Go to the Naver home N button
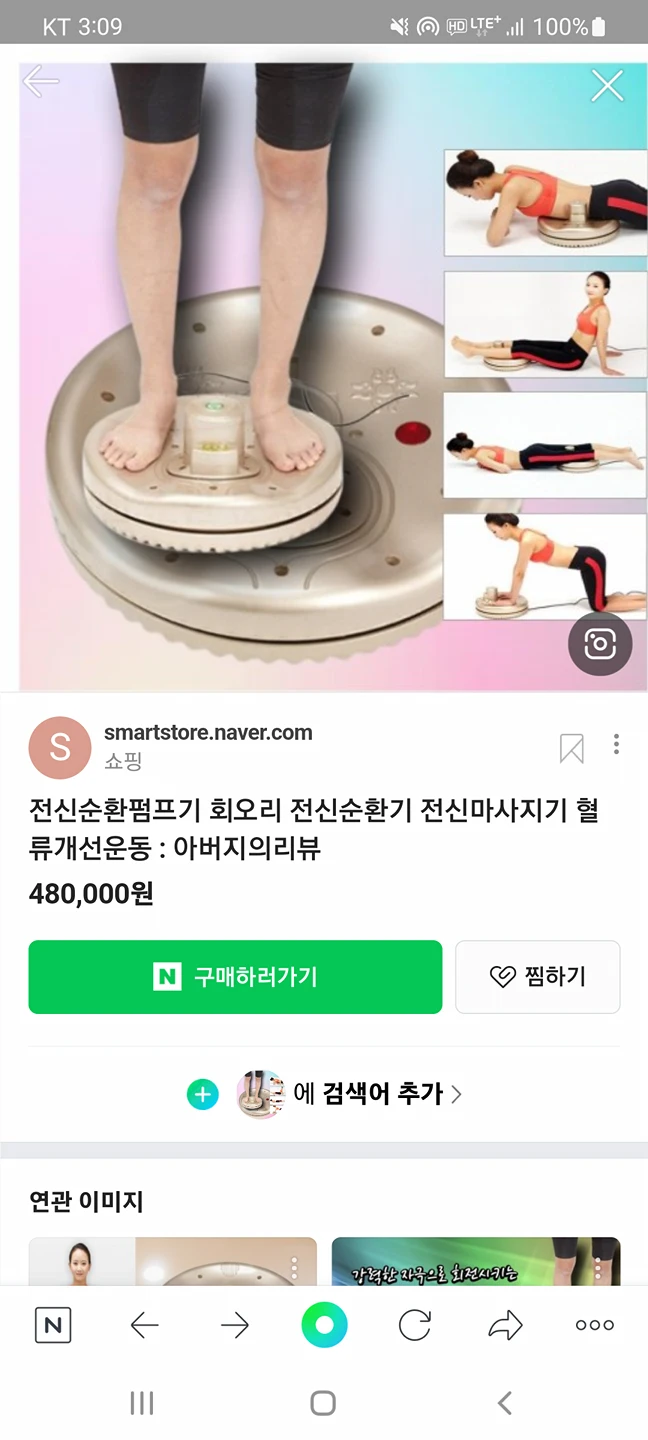The width and height of the screenshot is (648, 1440). click(x=53, y=1326)
